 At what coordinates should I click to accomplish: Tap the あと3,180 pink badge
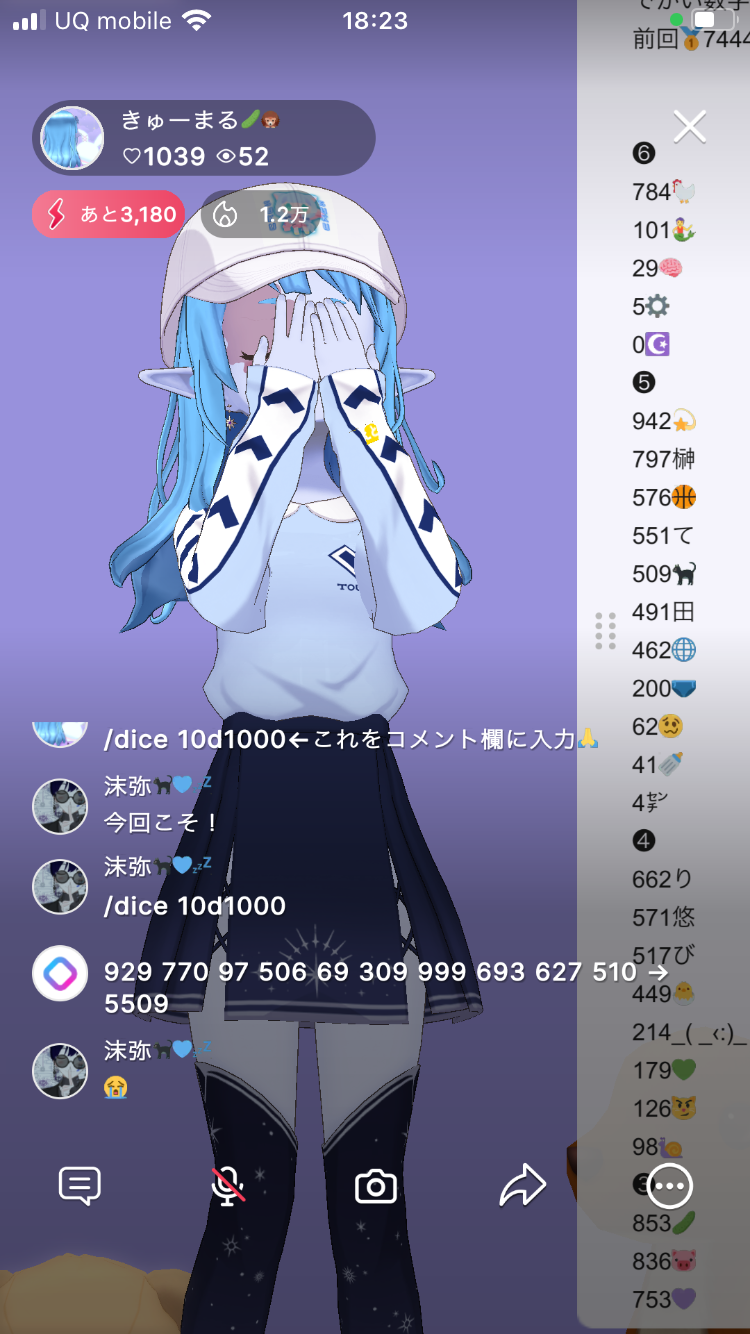108,214
